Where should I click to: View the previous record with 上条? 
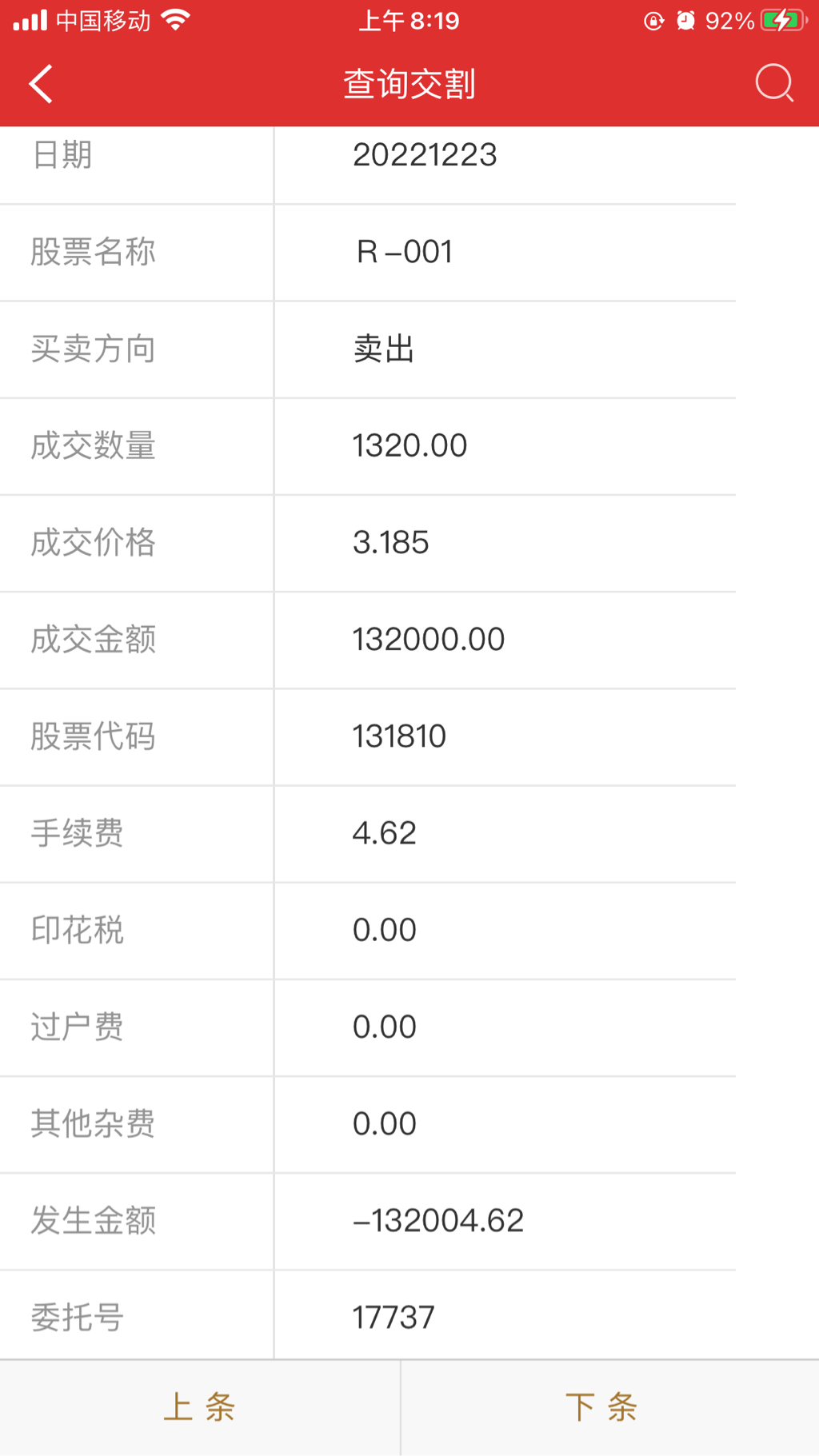pos(200,1407)
